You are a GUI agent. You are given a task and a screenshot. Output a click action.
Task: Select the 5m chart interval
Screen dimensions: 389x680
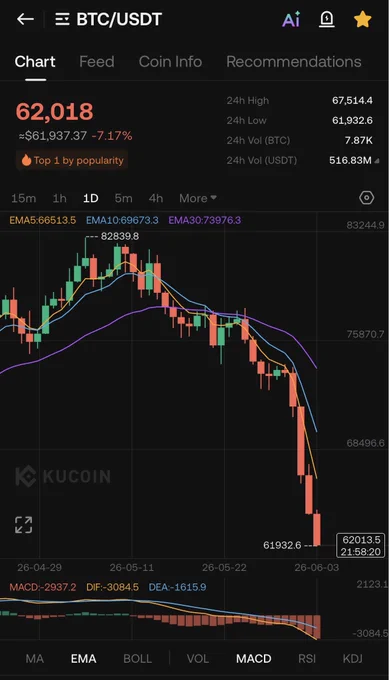point(123,198)
